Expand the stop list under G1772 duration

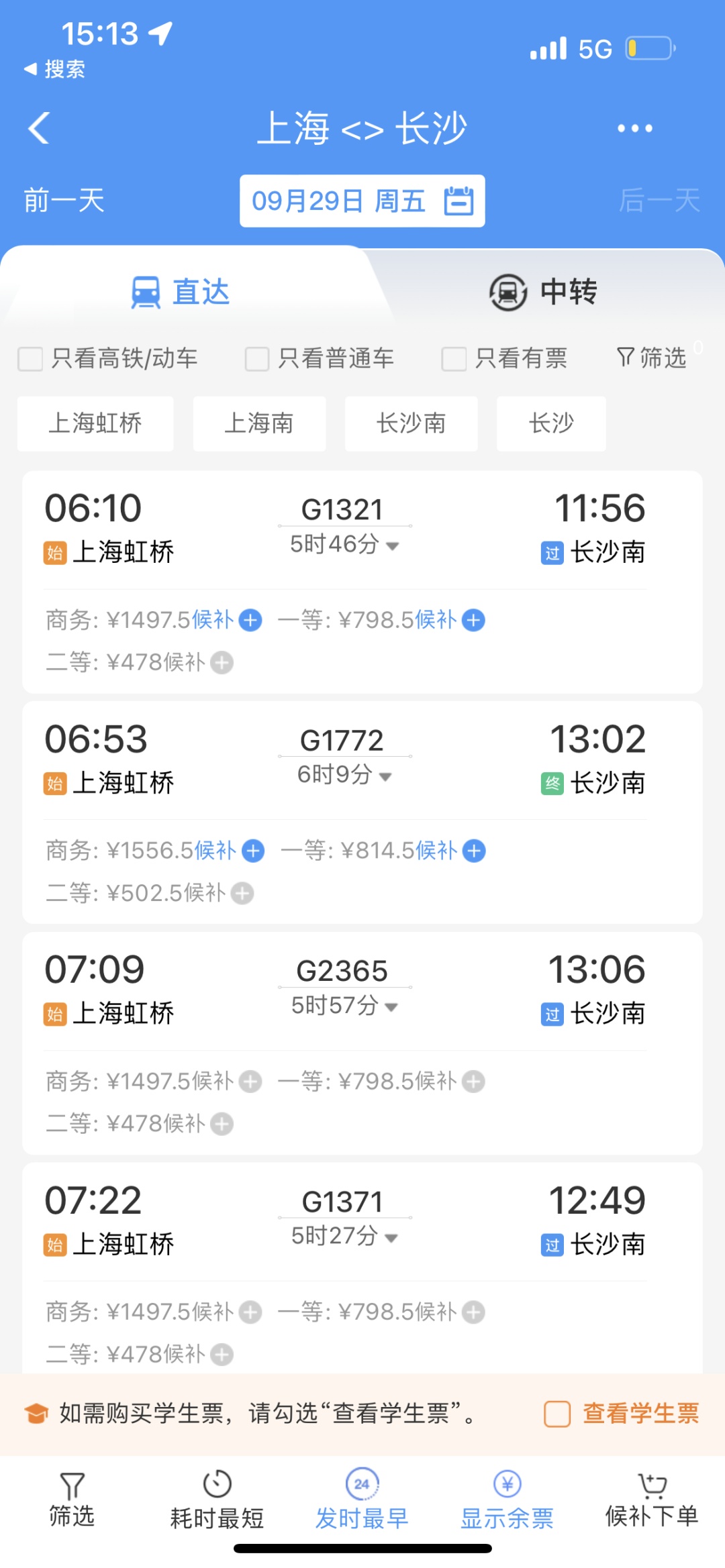pyautogui.click(x=344, y=775)
